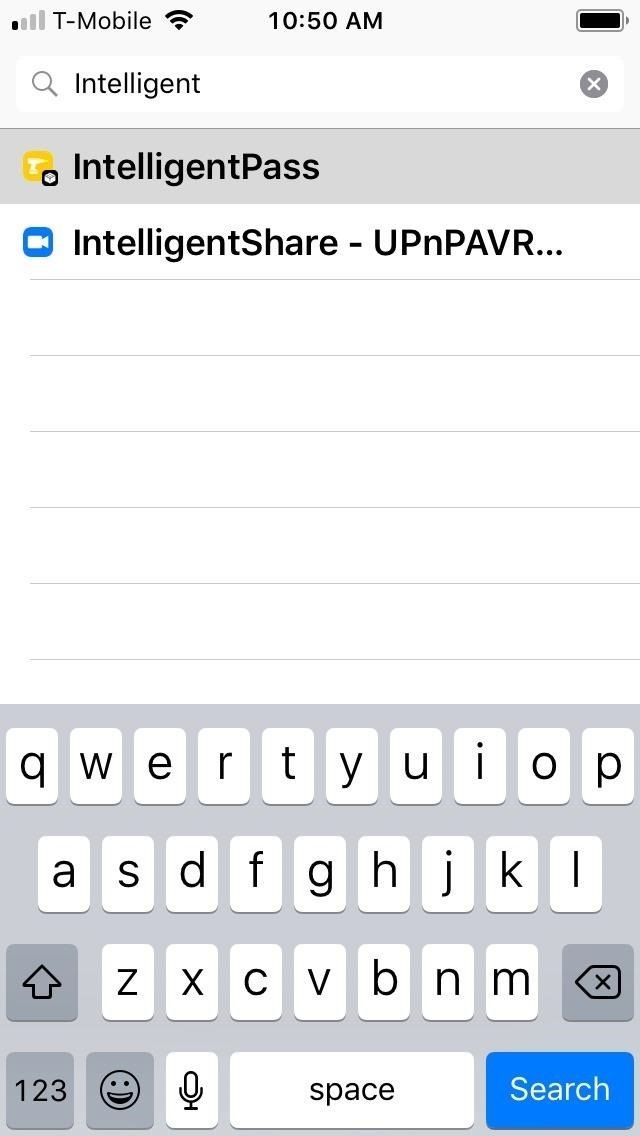Clear the search text field
Image resolution: width=640 pixels, height=1136 pixels.
[593, 84]
